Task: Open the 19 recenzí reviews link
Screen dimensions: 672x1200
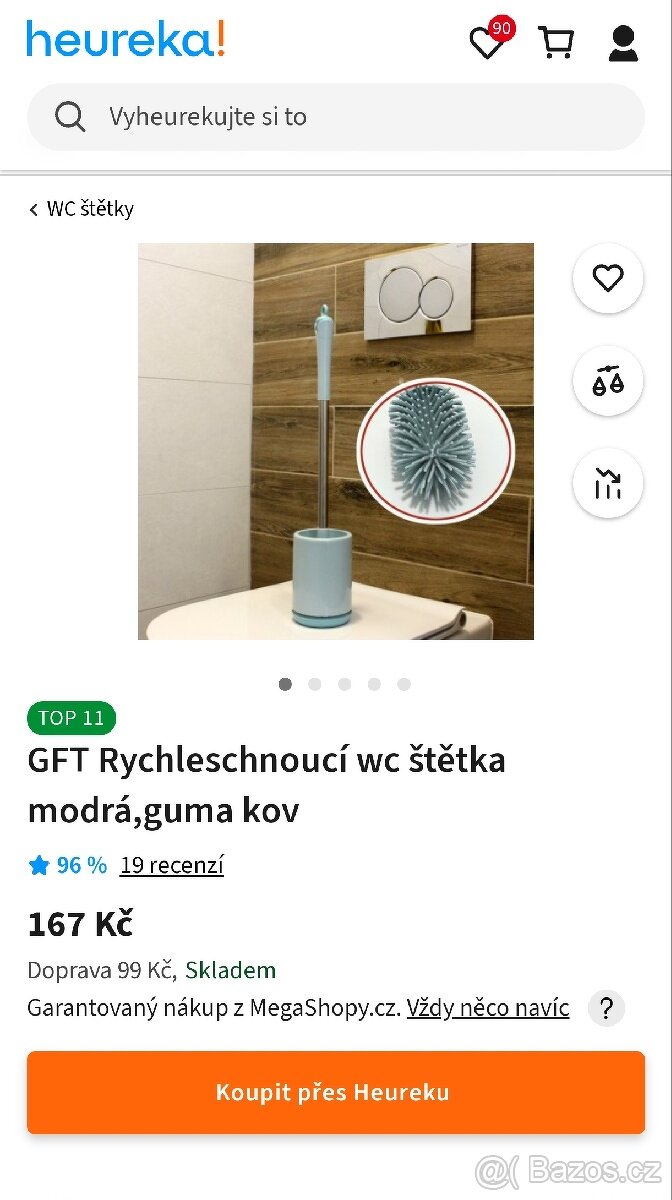Action: (x=172, y=866)
